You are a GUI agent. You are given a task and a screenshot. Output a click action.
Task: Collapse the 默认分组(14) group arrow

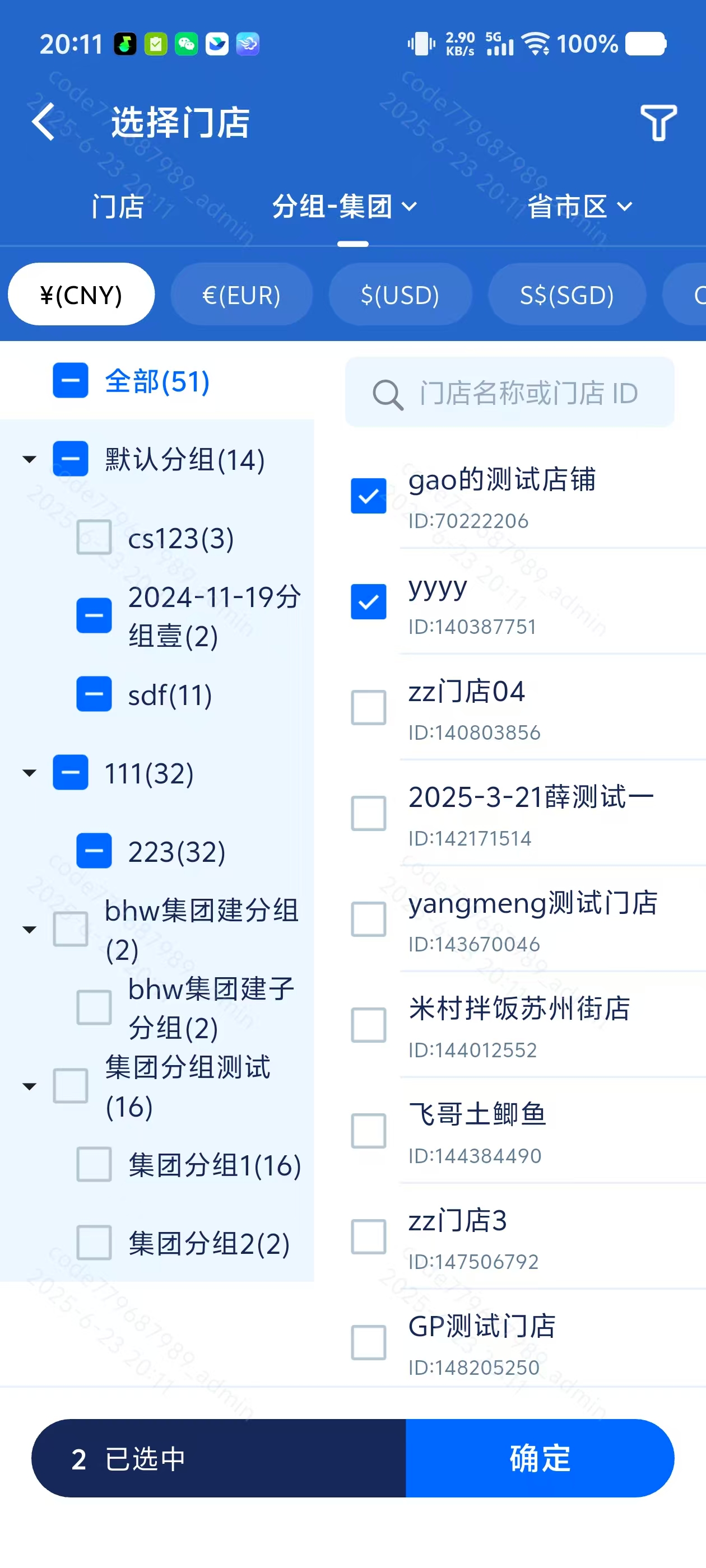tap(29, 460)
